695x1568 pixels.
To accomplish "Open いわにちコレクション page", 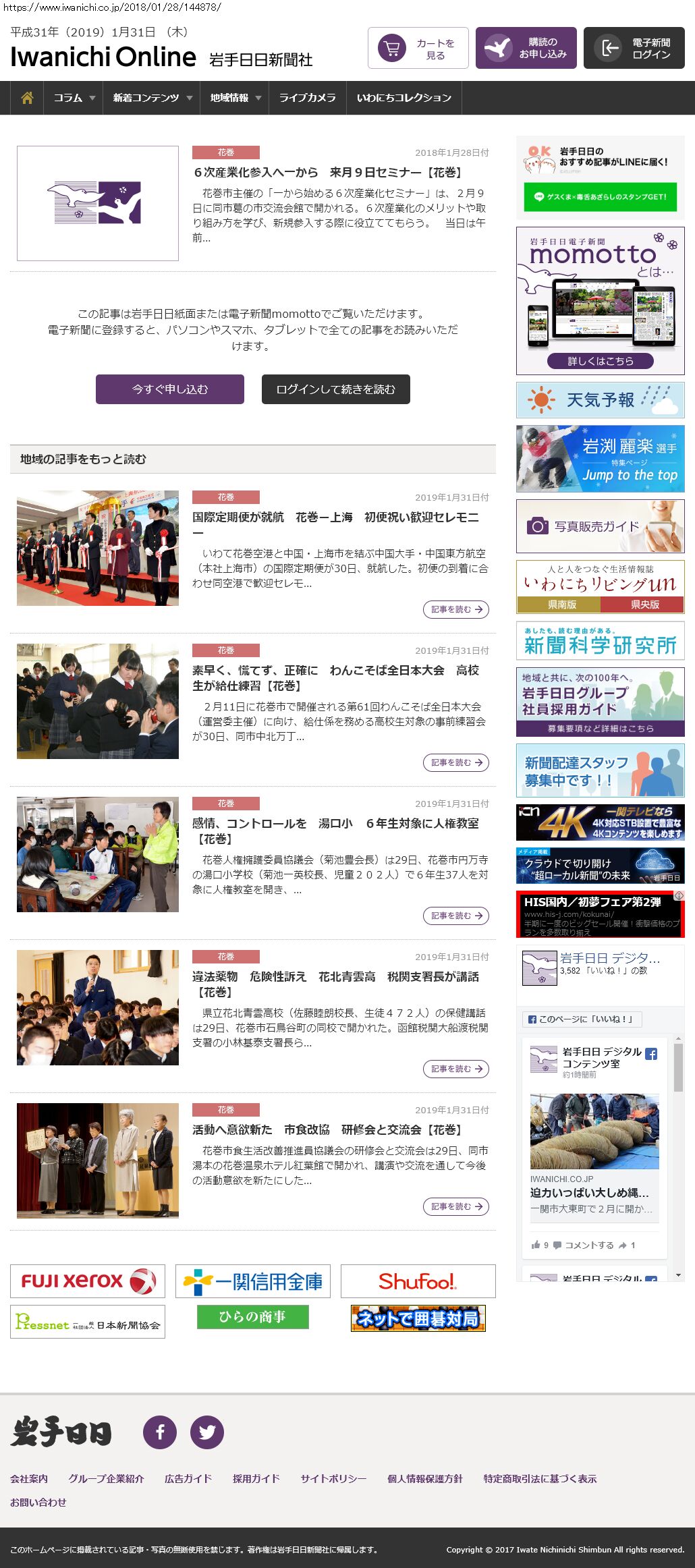I will coord(404,98).
